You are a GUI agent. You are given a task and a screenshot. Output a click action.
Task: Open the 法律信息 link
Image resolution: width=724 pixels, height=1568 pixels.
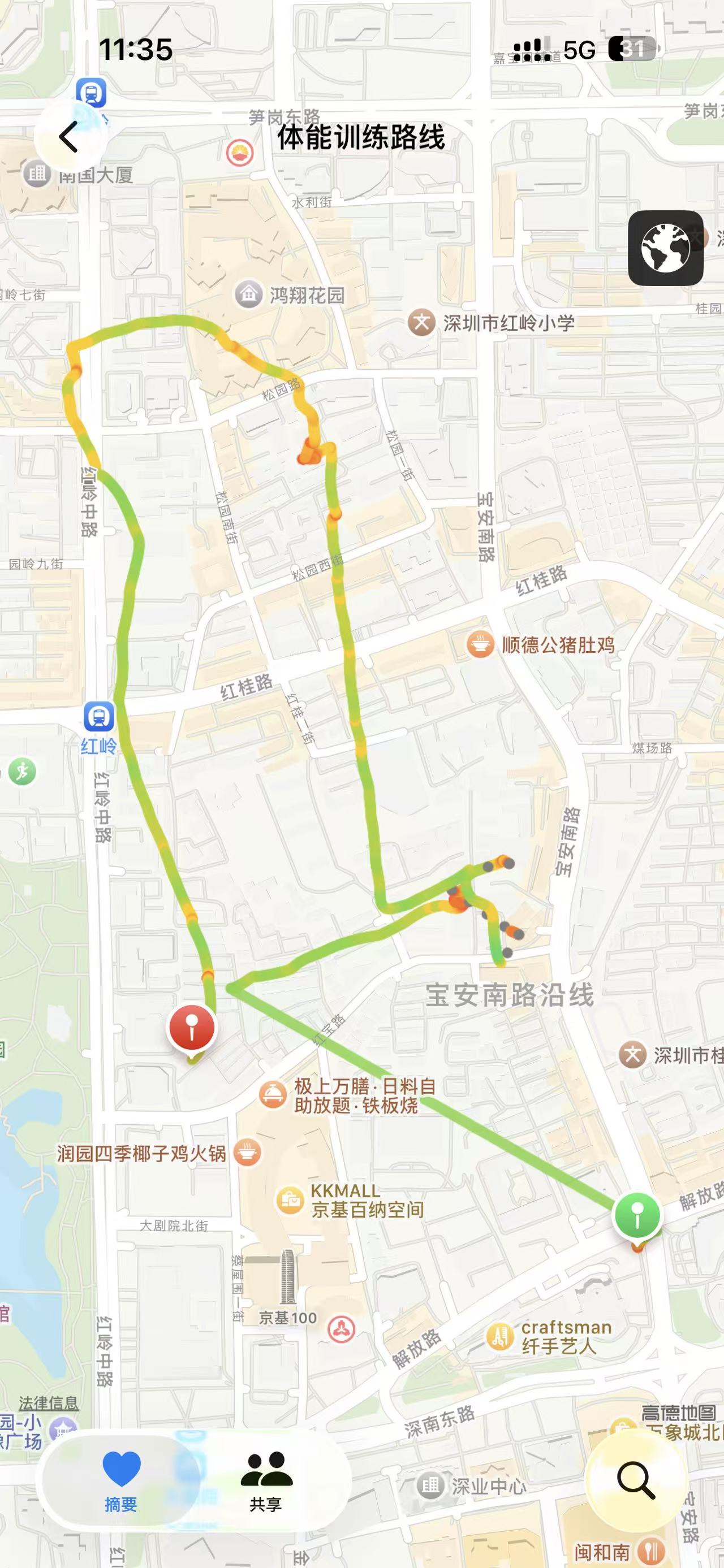[x=49, y=1404]
